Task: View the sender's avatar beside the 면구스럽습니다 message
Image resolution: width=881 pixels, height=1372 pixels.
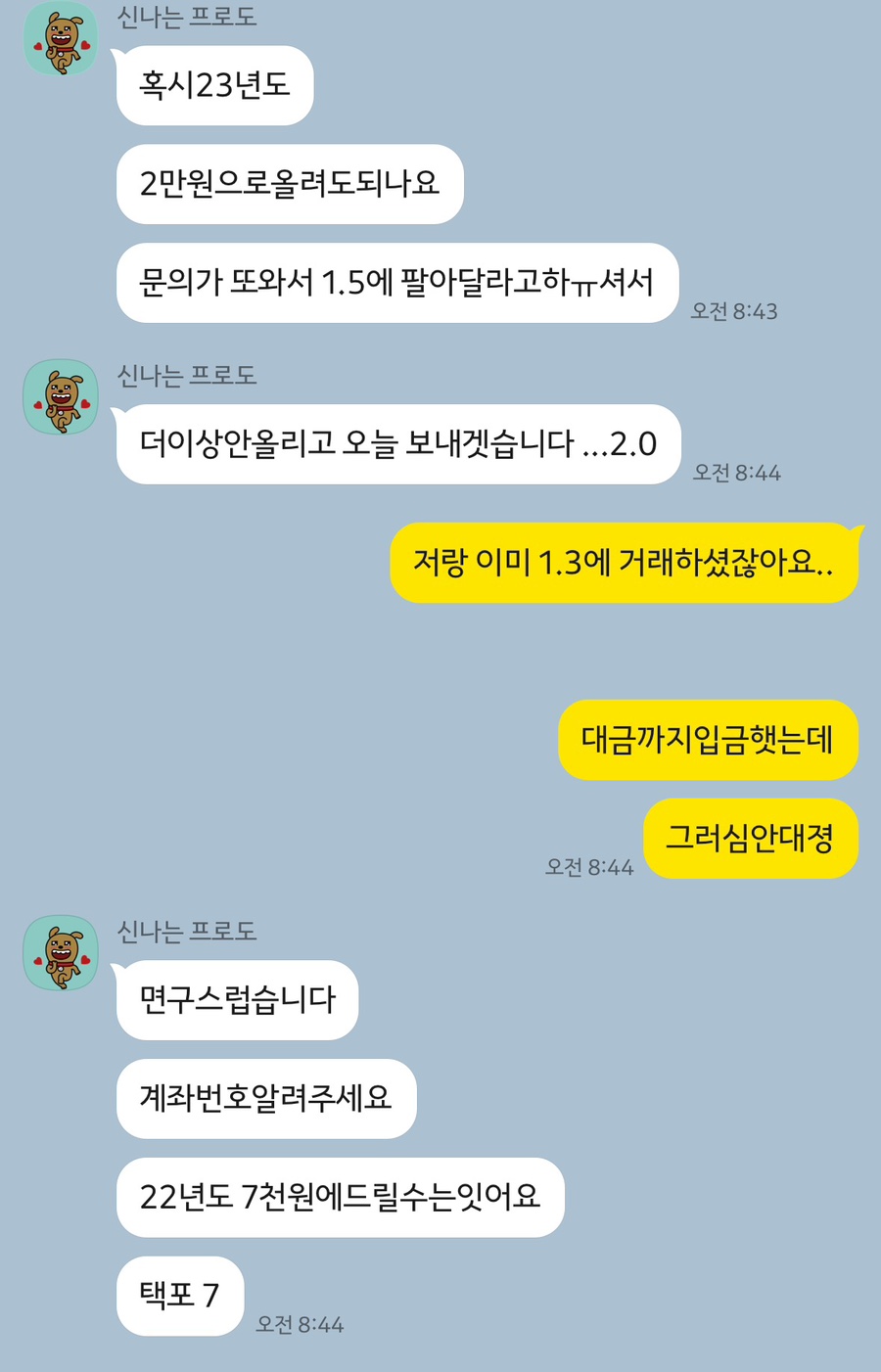Action: (x=61, y=952)
